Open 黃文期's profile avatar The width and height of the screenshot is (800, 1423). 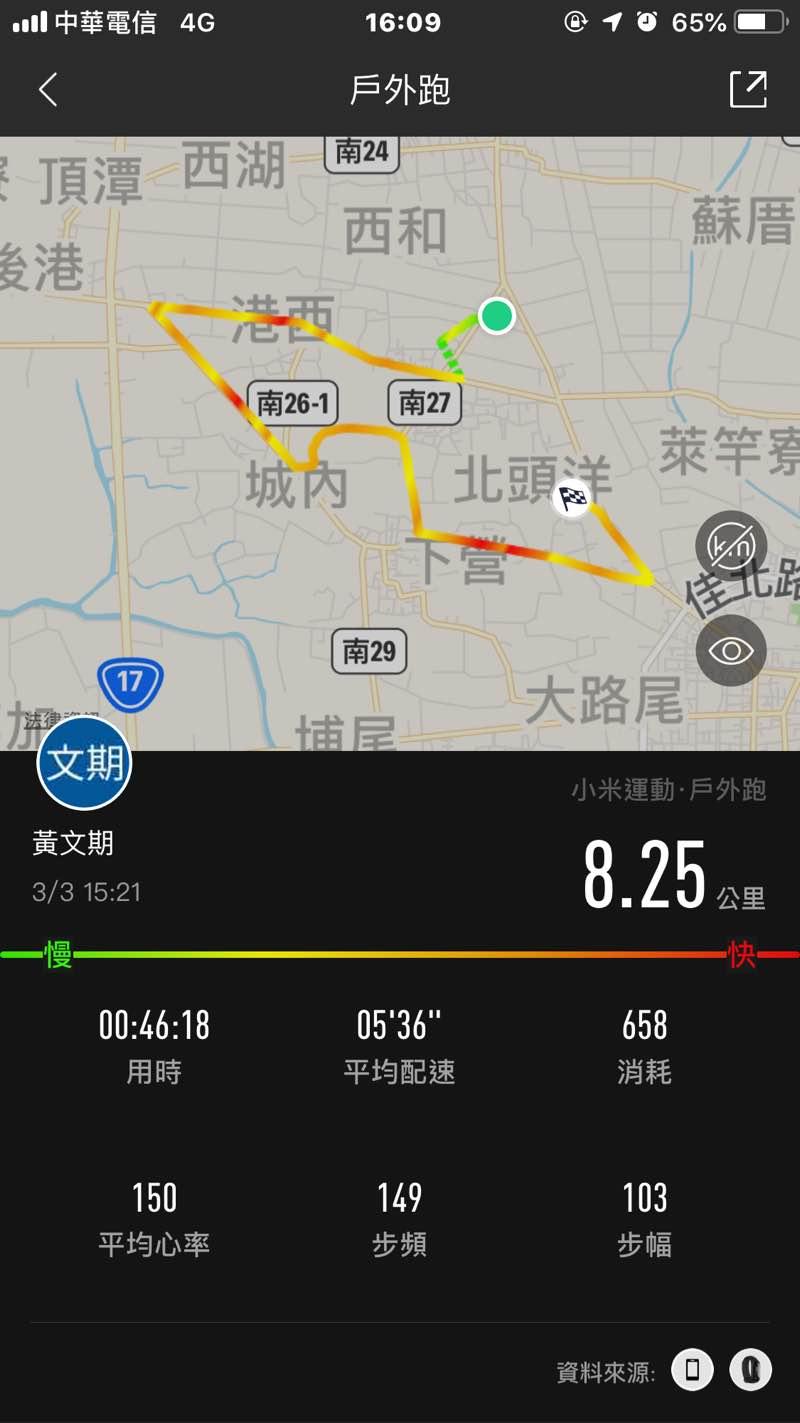coord(85,763)
